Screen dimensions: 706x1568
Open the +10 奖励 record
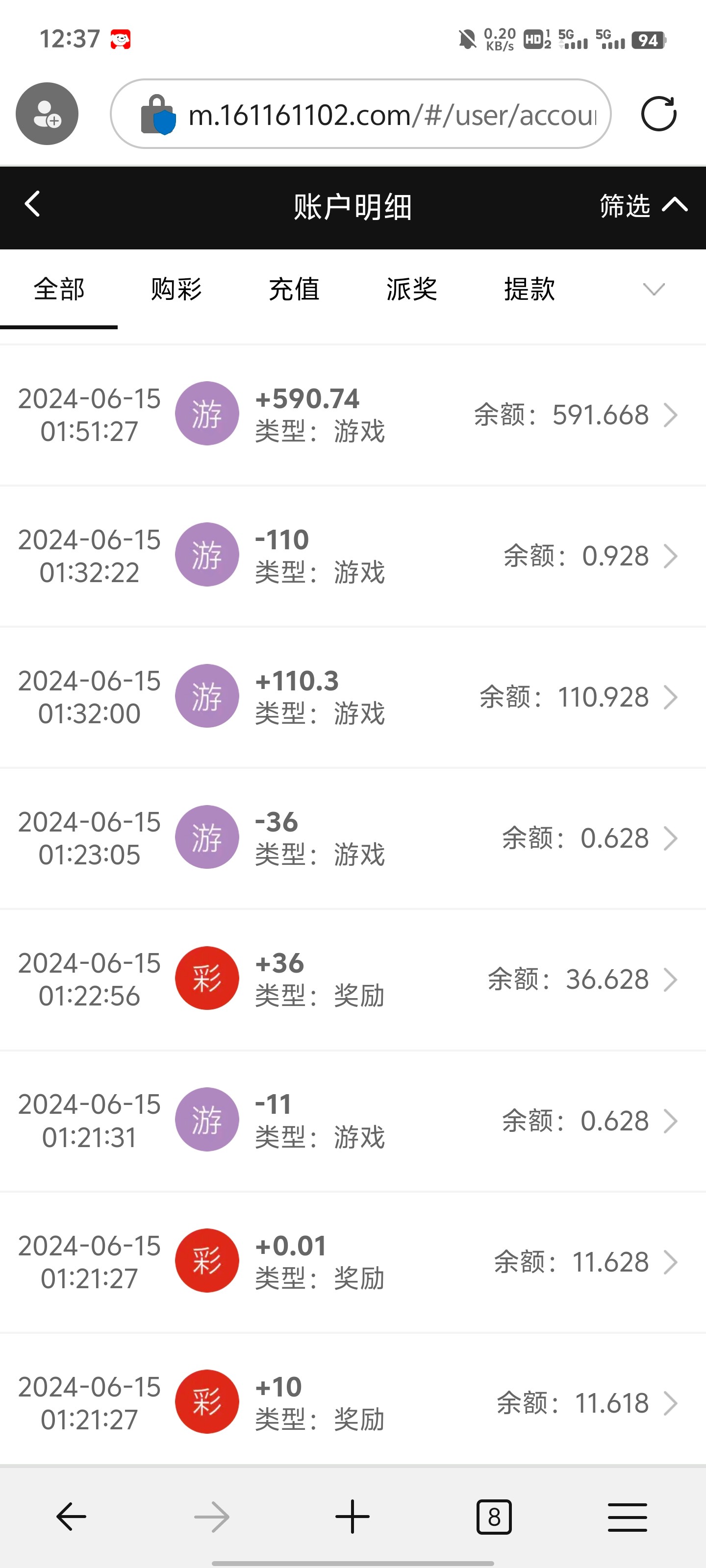353,1402
